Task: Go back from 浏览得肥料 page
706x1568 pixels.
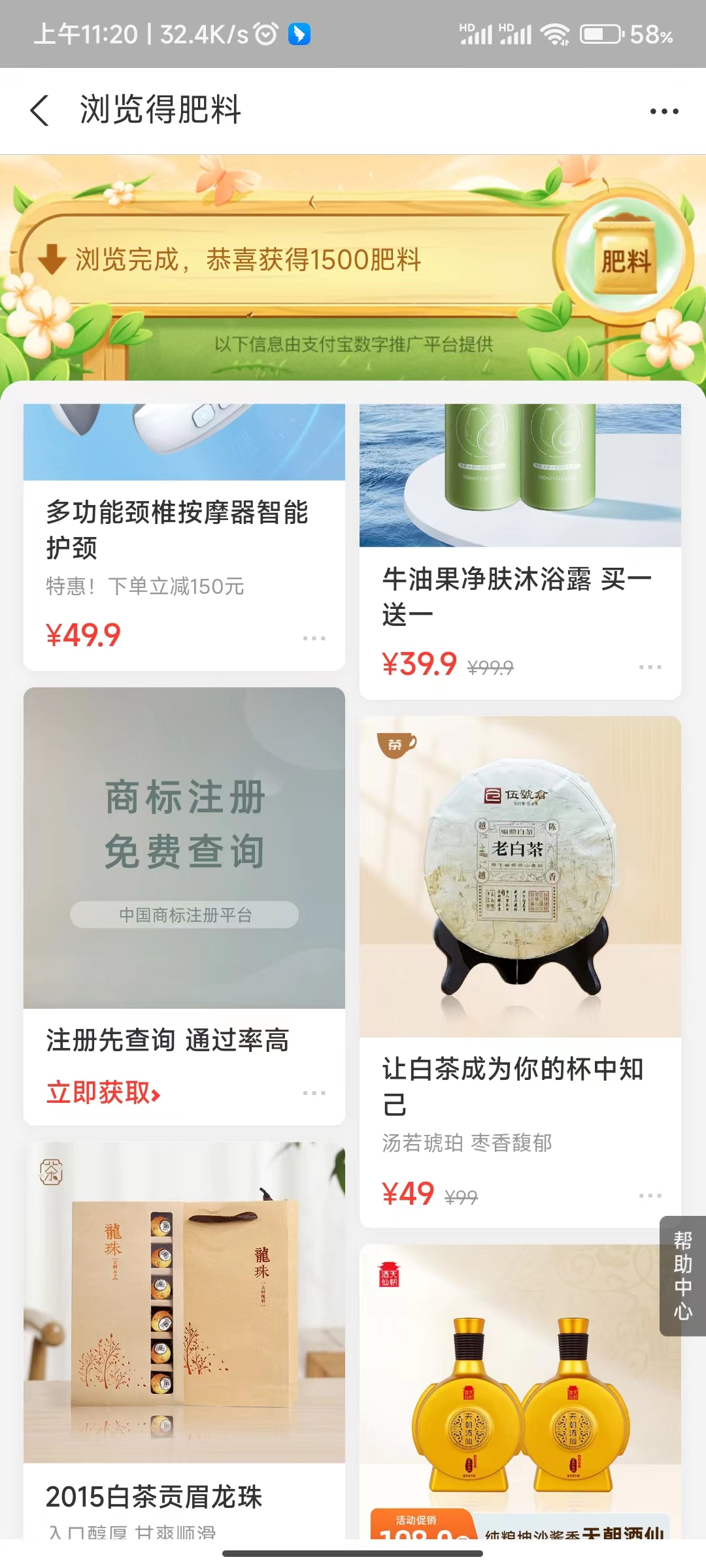Action: pos(40,110)
